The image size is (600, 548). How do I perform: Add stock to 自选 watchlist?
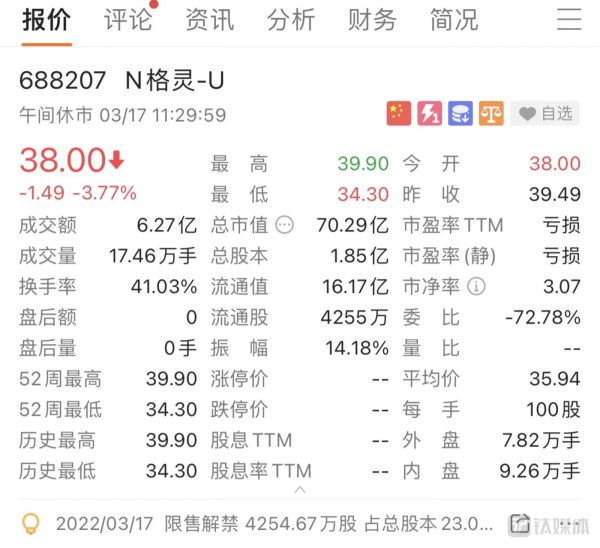pos(545,114)
